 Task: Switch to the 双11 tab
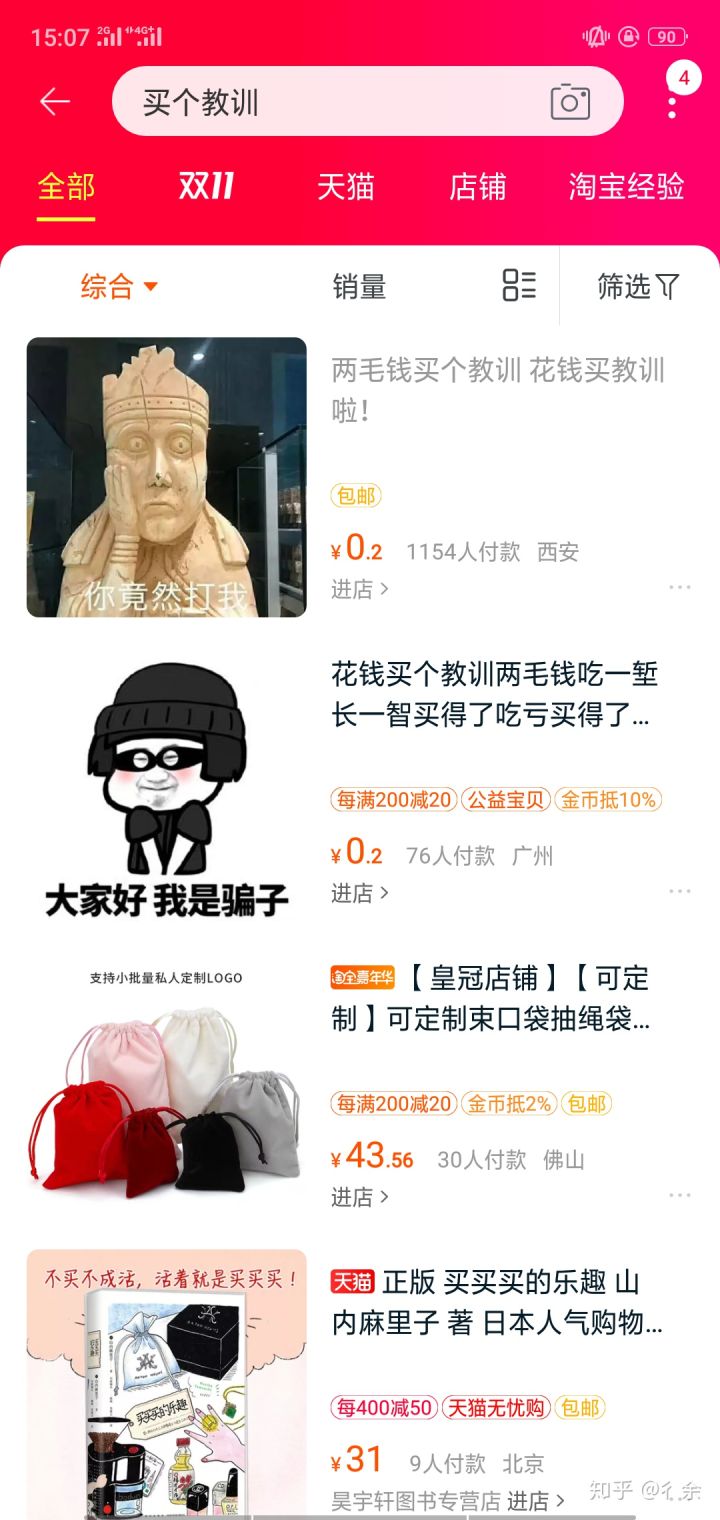tap(206, 187)
